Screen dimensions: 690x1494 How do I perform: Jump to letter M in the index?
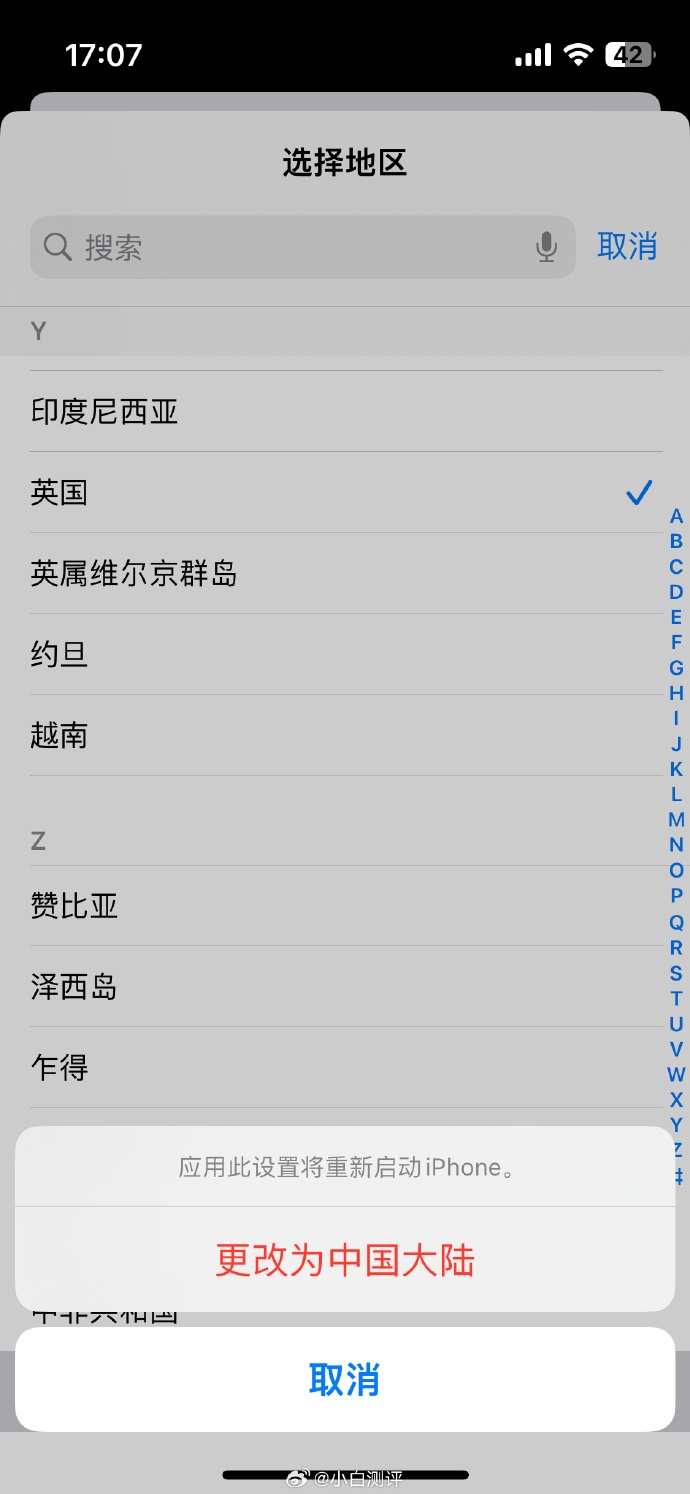tap(677, 820)
